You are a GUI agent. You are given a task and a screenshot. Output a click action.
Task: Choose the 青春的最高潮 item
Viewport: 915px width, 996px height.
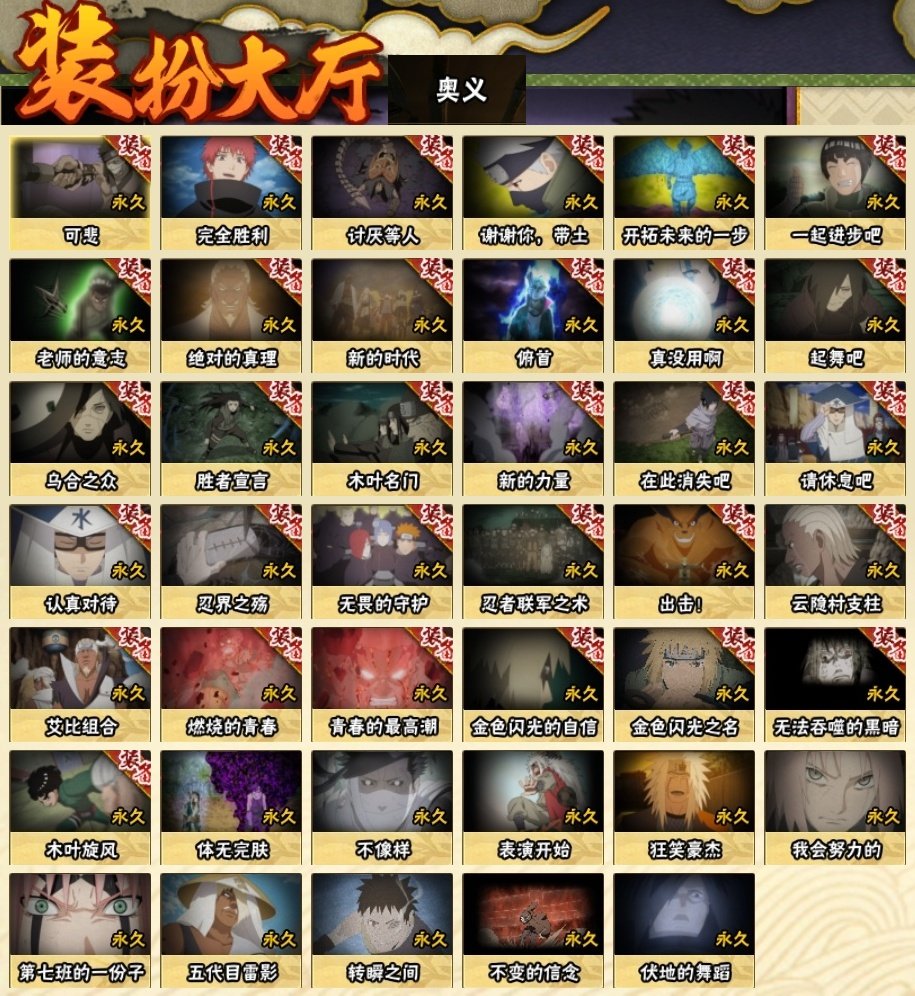coord(382,684)
